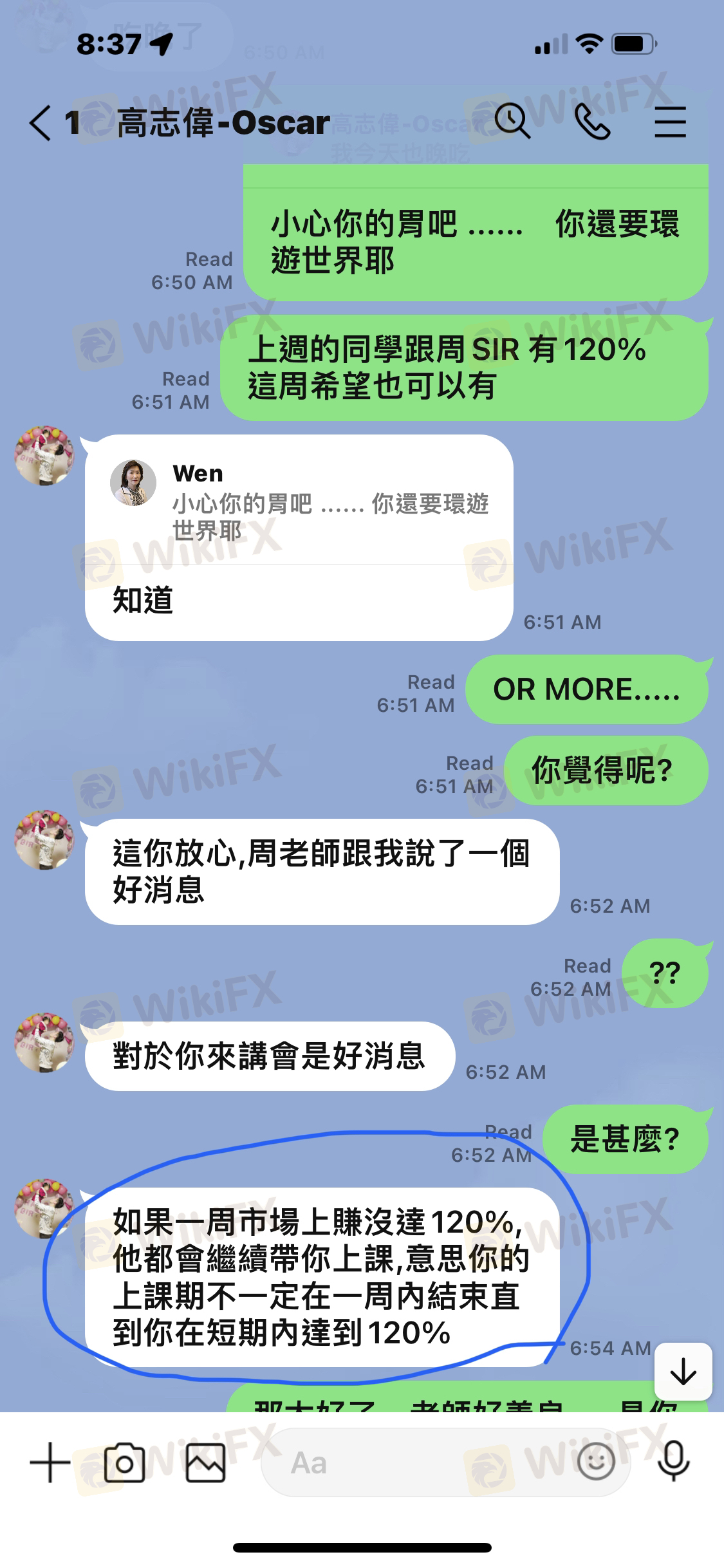Screen dimensions: 724x1568
Task: Open the plus attachment menu
Action: [50, 1462]
